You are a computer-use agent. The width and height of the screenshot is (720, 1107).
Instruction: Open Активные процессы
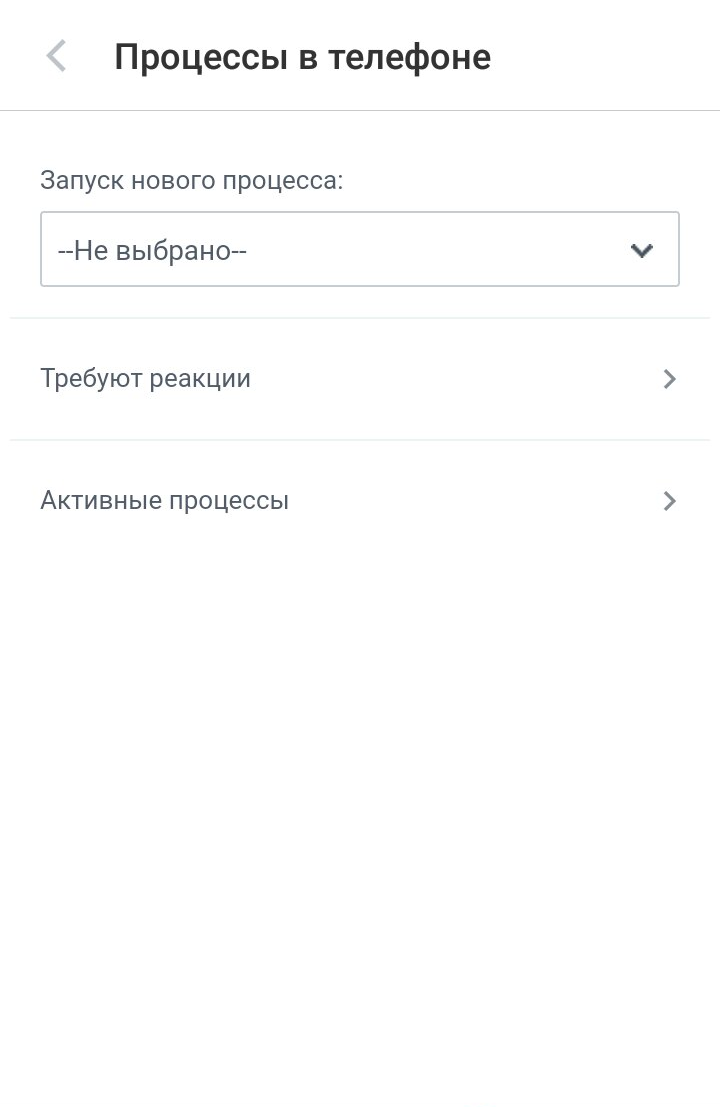click(359, 501)
